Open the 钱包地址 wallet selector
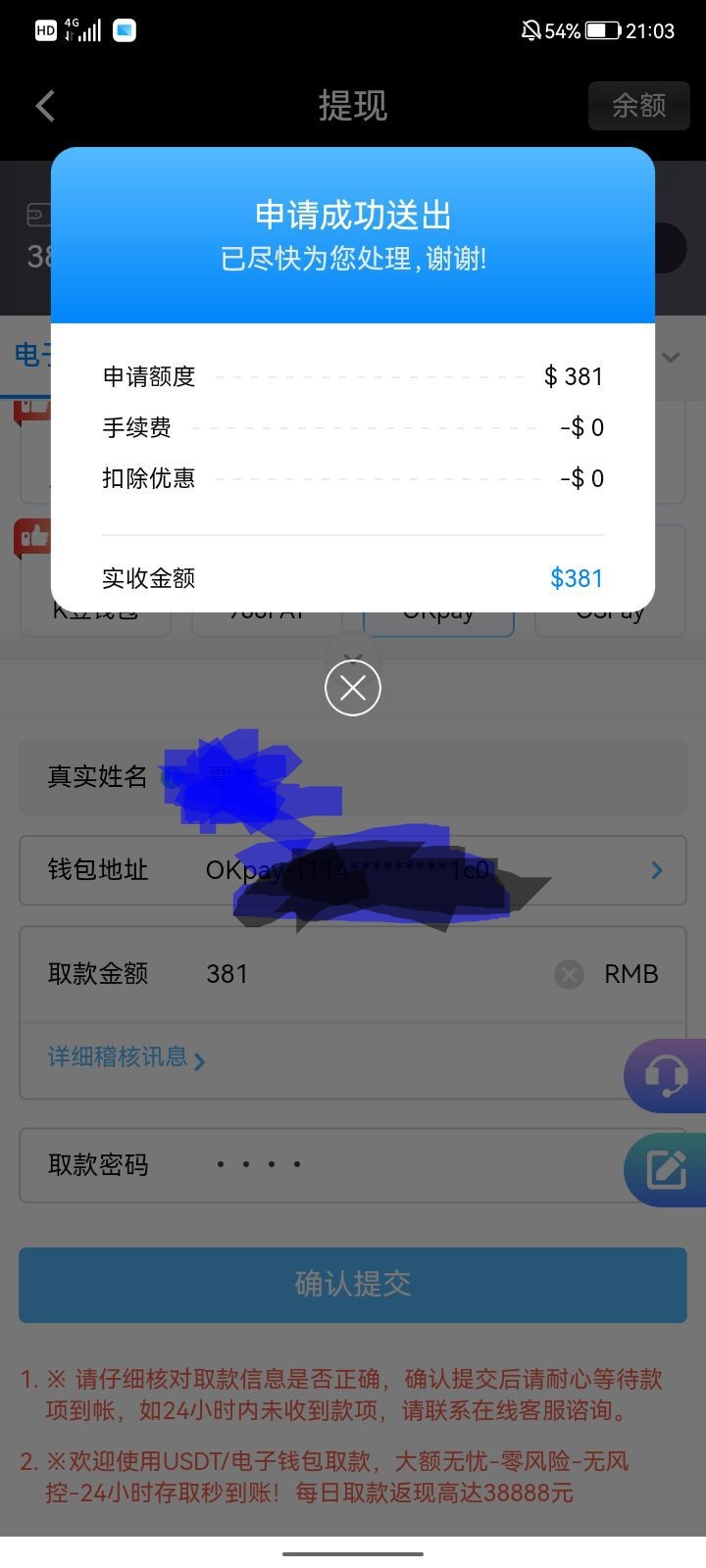706x1568 pixels. pyautogui.click(x=656, y=870)
